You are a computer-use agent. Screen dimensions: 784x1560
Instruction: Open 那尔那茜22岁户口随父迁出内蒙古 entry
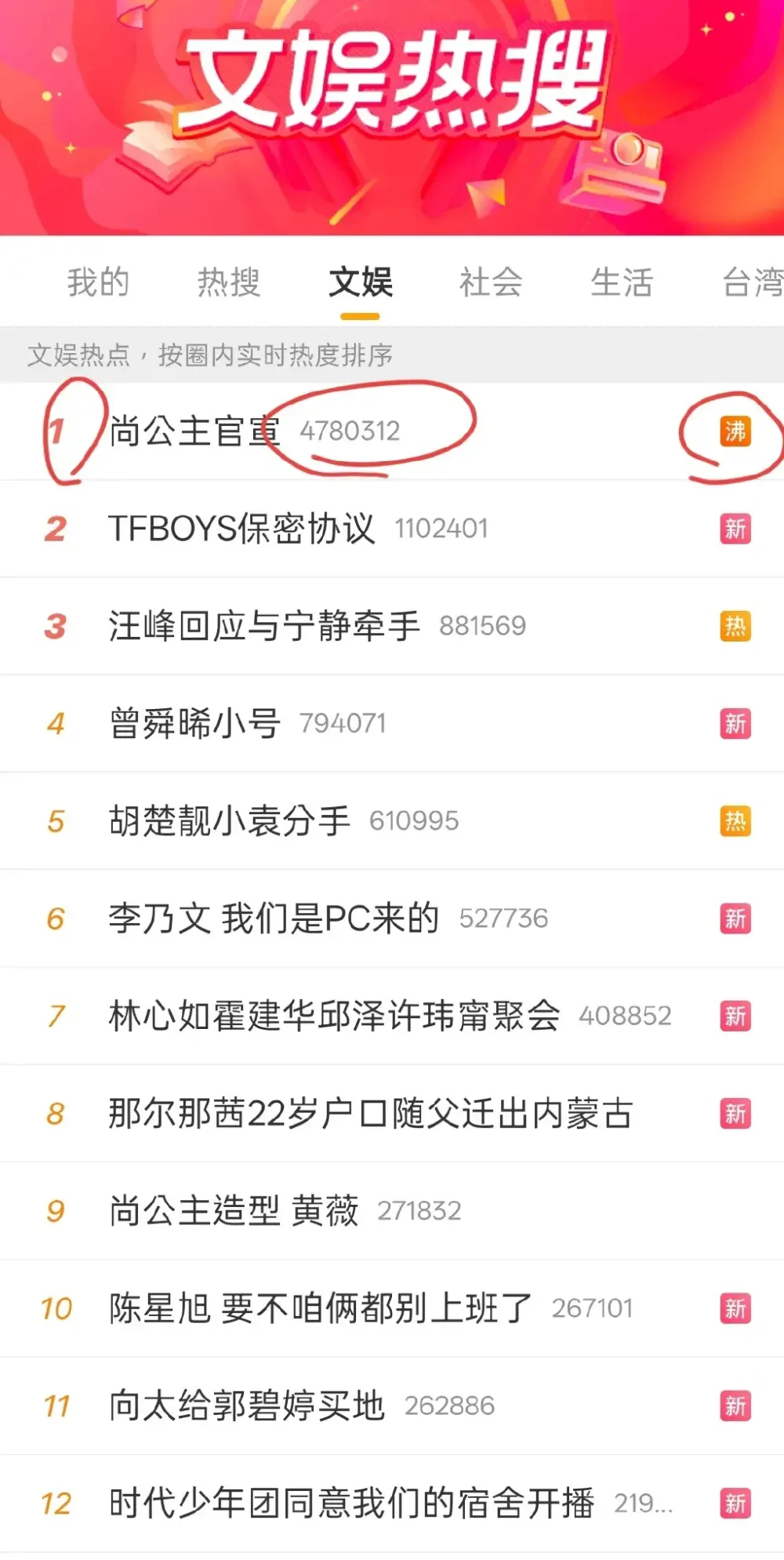point(392,1113)
